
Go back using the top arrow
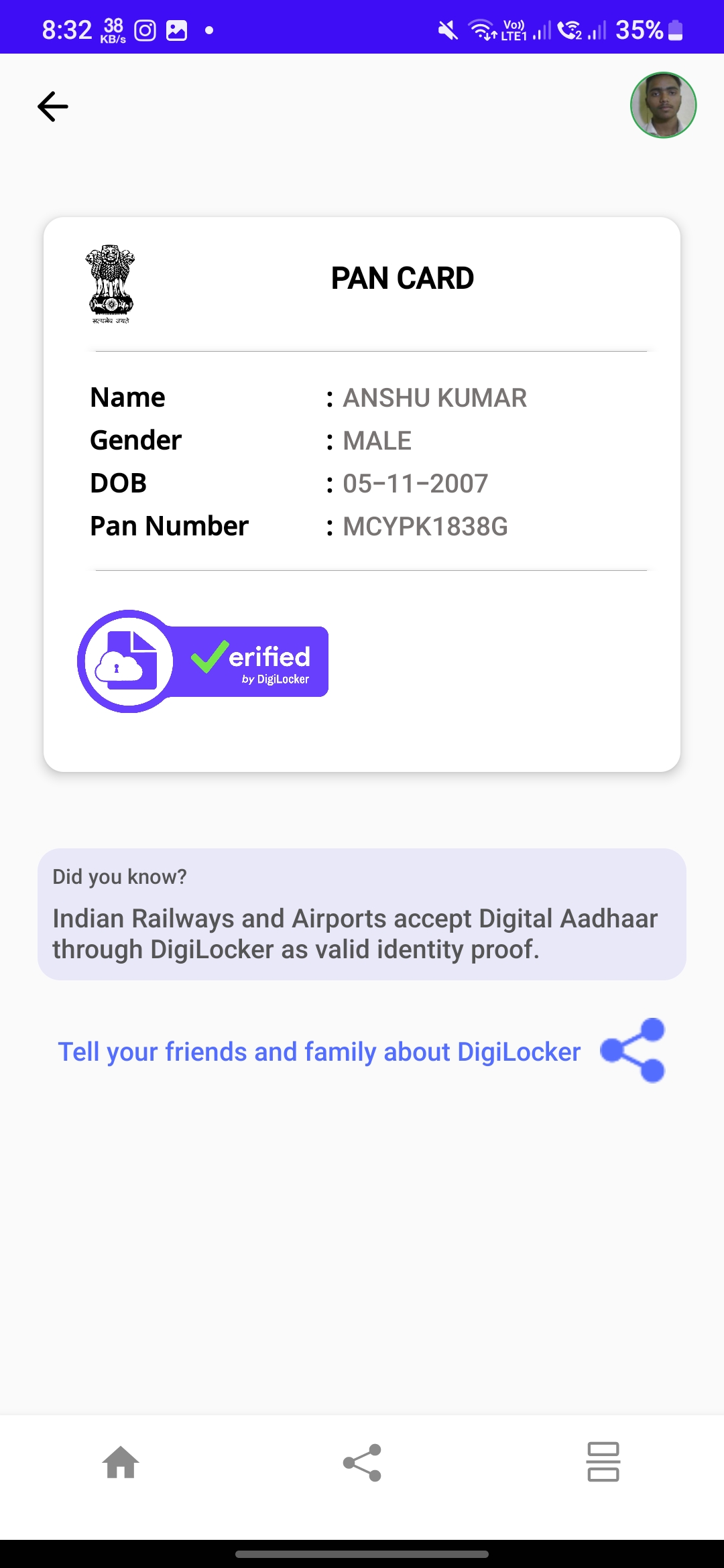(x=53, y=107)
